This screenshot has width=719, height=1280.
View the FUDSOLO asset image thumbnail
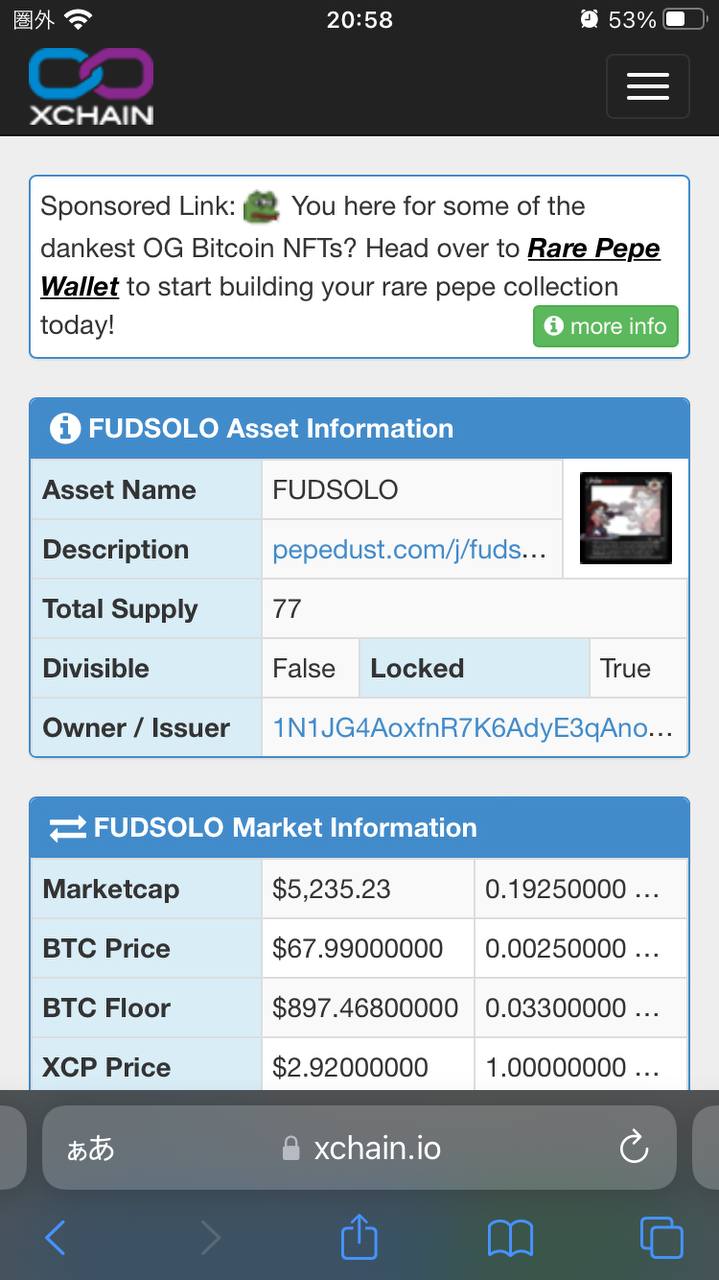pyautogui.click(x=626, y=518)
